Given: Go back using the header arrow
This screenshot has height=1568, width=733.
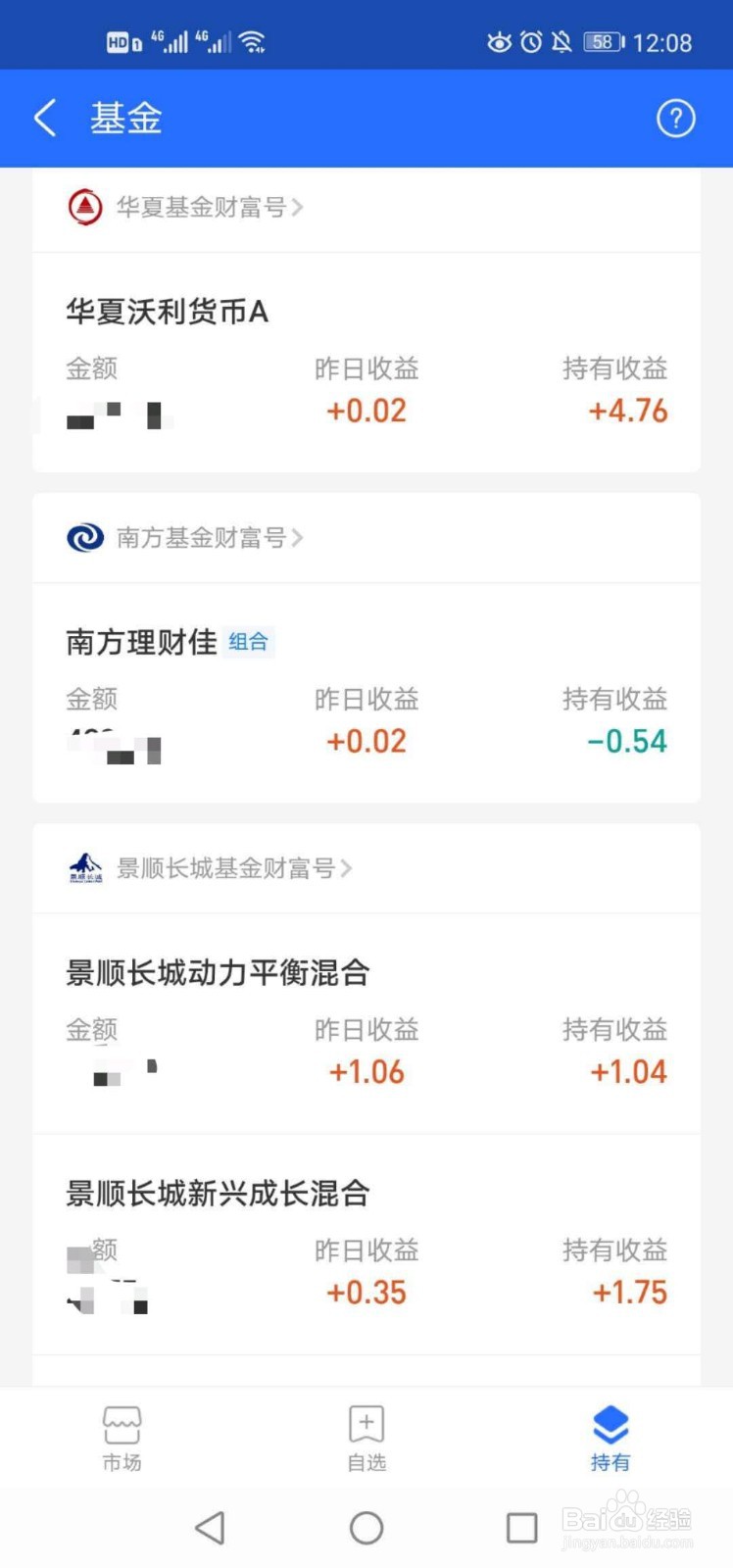Looking at the screenshot, I should [x=45, y=119].
